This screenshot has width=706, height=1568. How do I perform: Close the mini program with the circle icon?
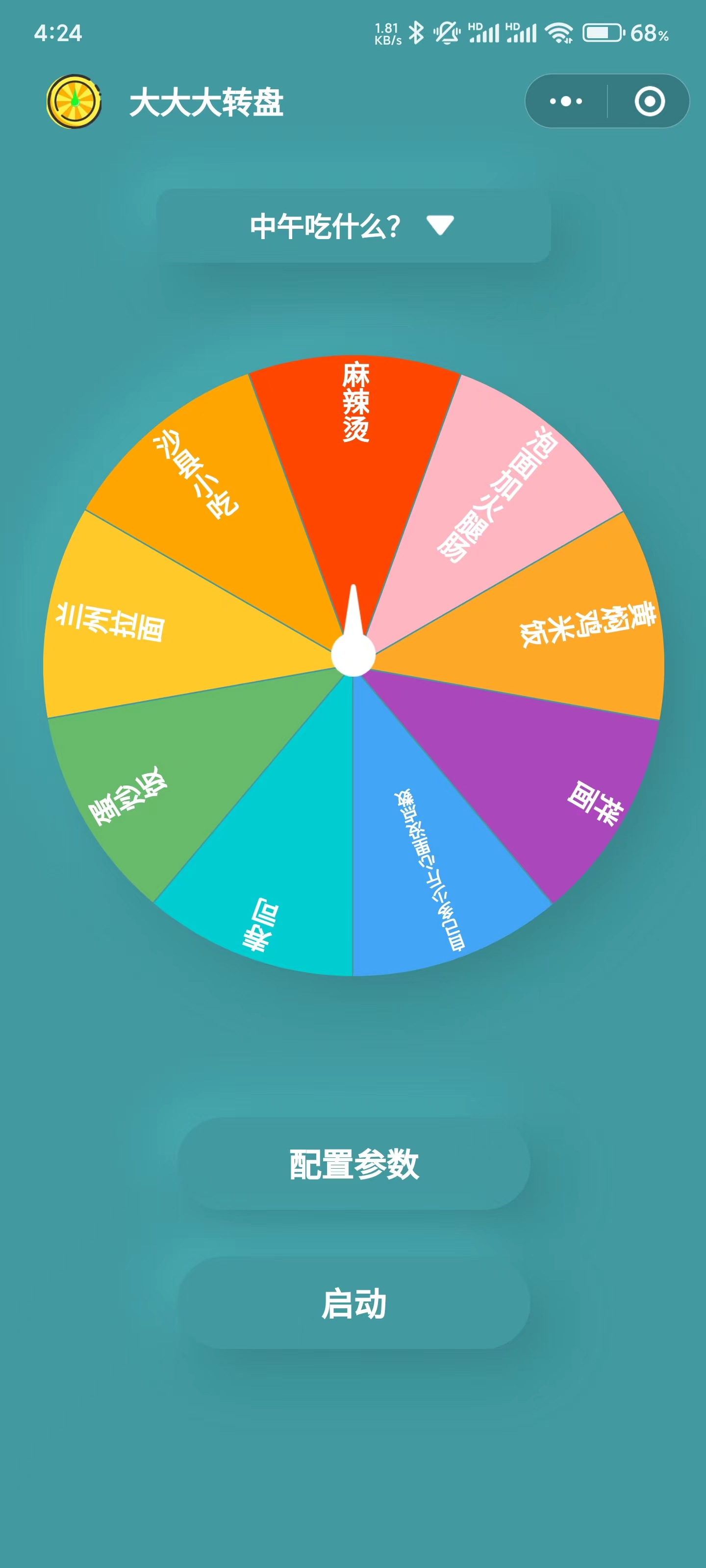click(649, 101)
